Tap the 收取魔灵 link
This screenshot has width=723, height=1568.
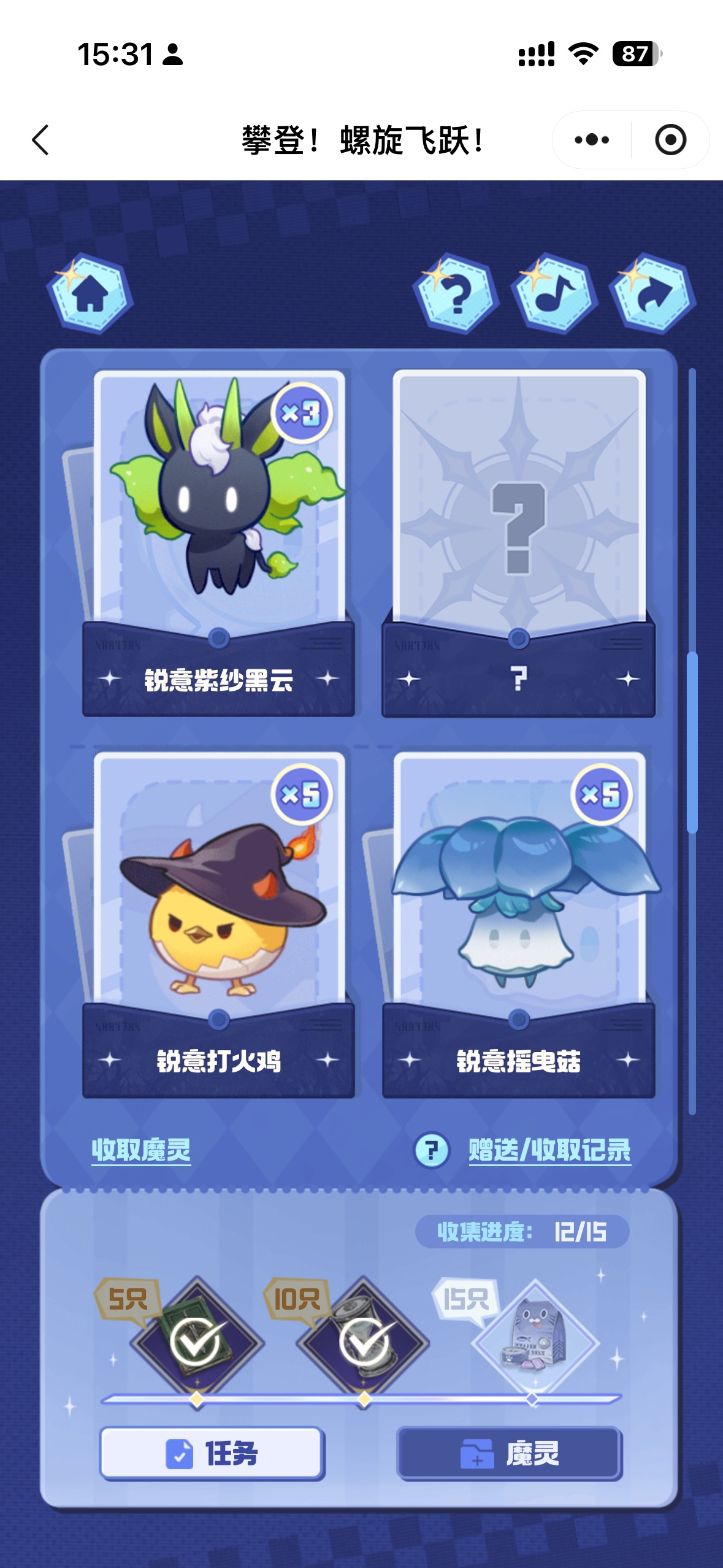tap(141, 1150)
